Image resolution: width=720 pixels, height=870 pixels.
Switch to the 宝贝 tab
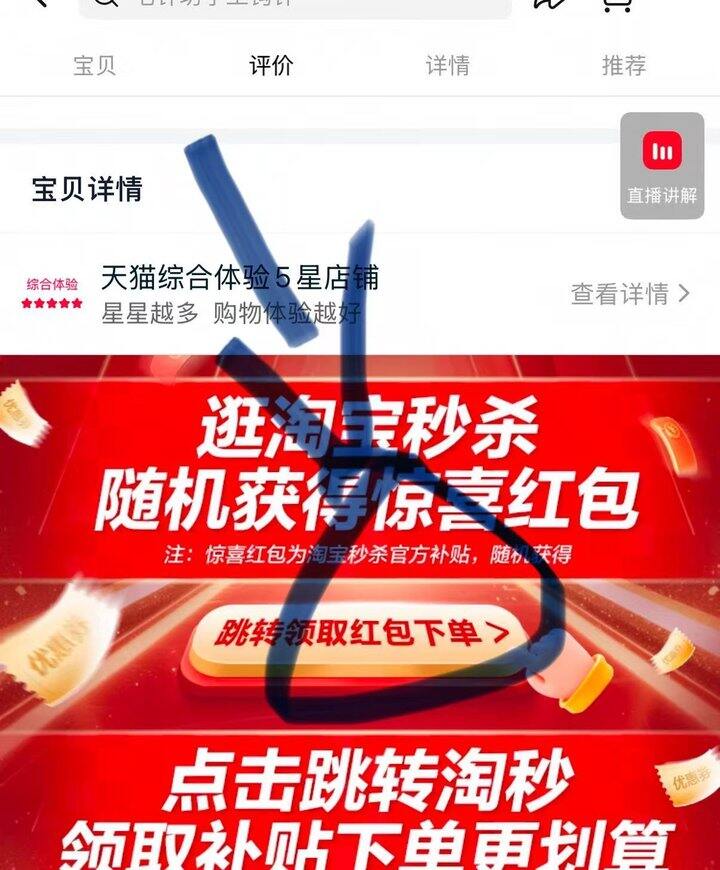coord(94,66)
